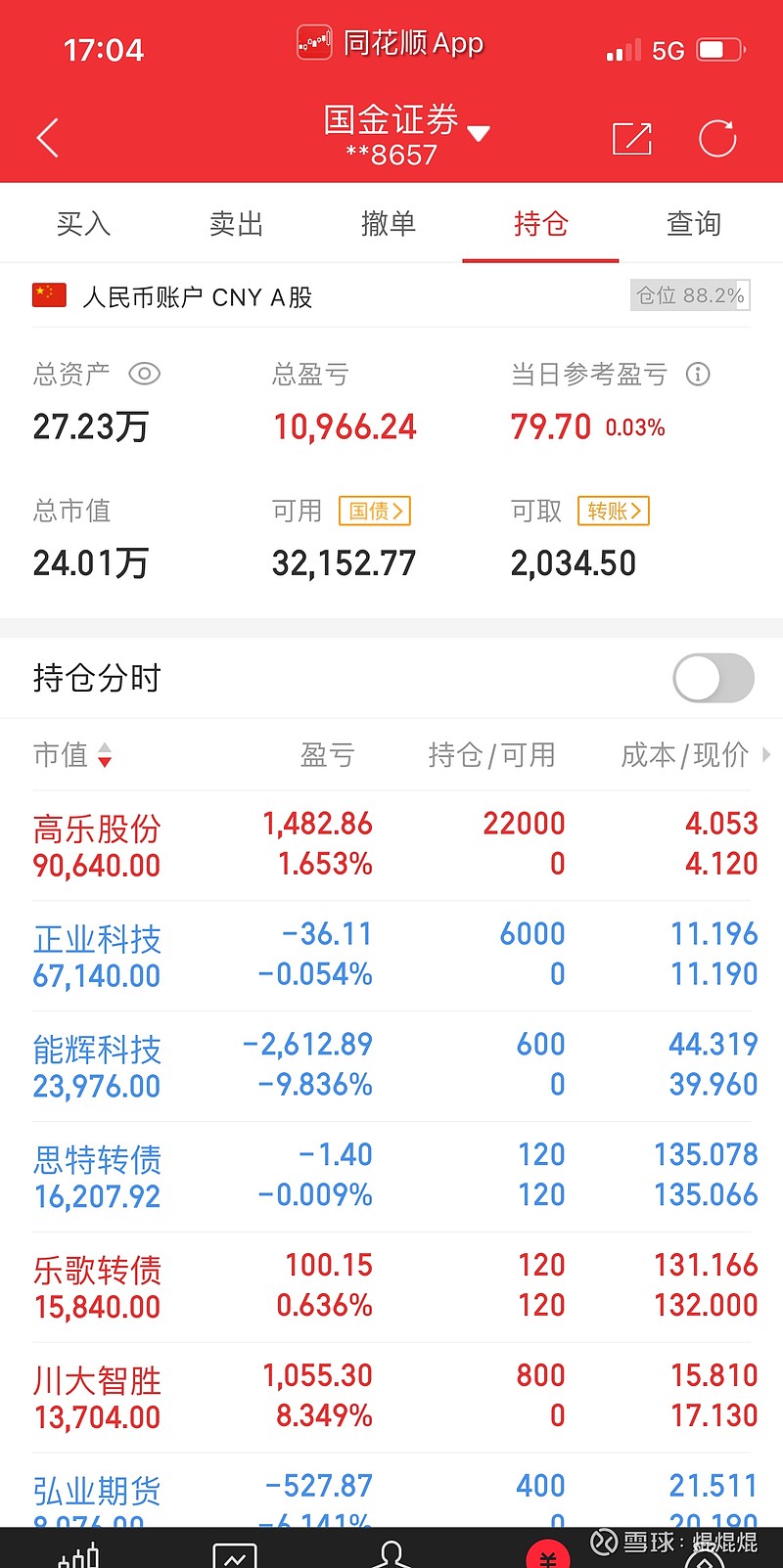This screenshot has height=1568, width=783.
Task: Open the 国金证券 account switcher dropdown
Action: click(406, 135)
